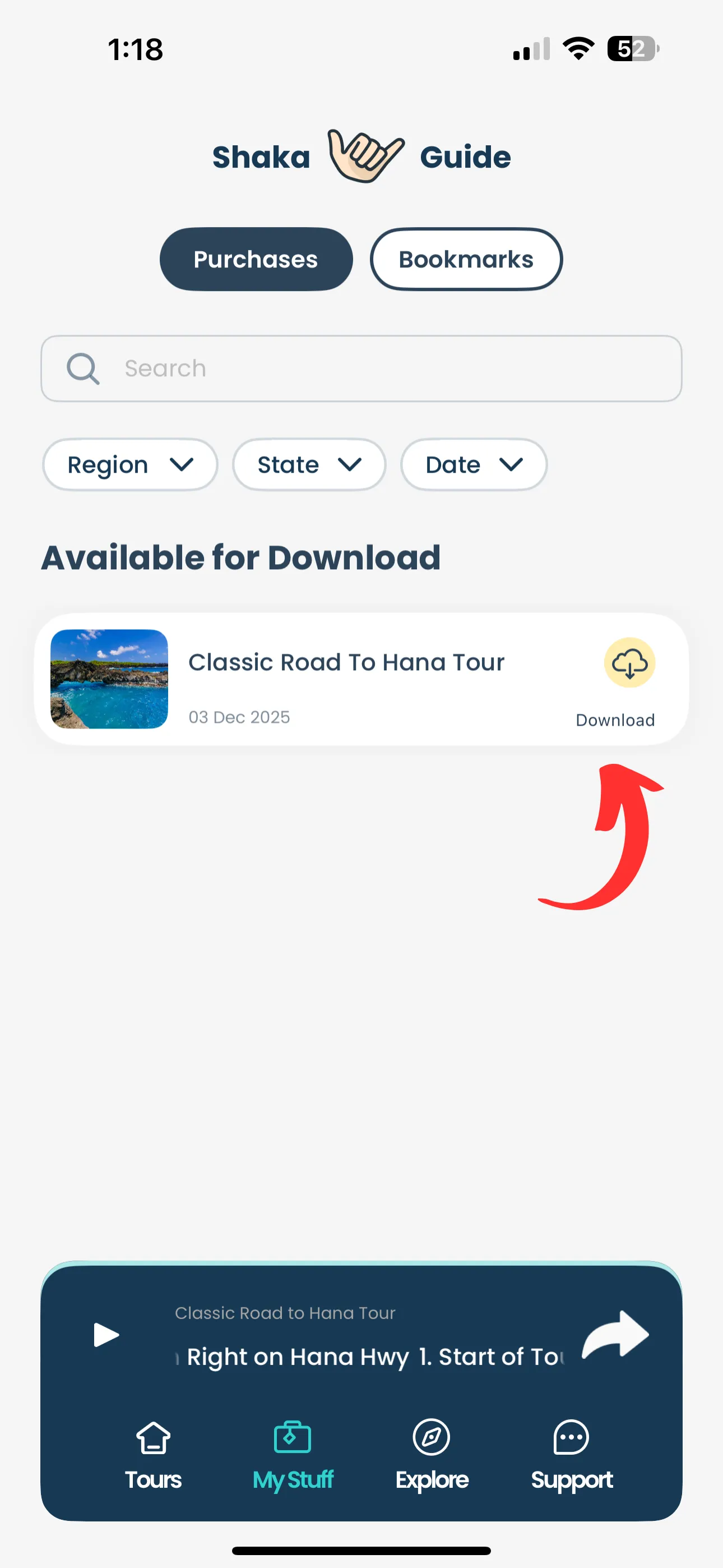Play the Classic Road to Hana audio
Viewport: 723px width, 1568px height.
click(106, 1335)
